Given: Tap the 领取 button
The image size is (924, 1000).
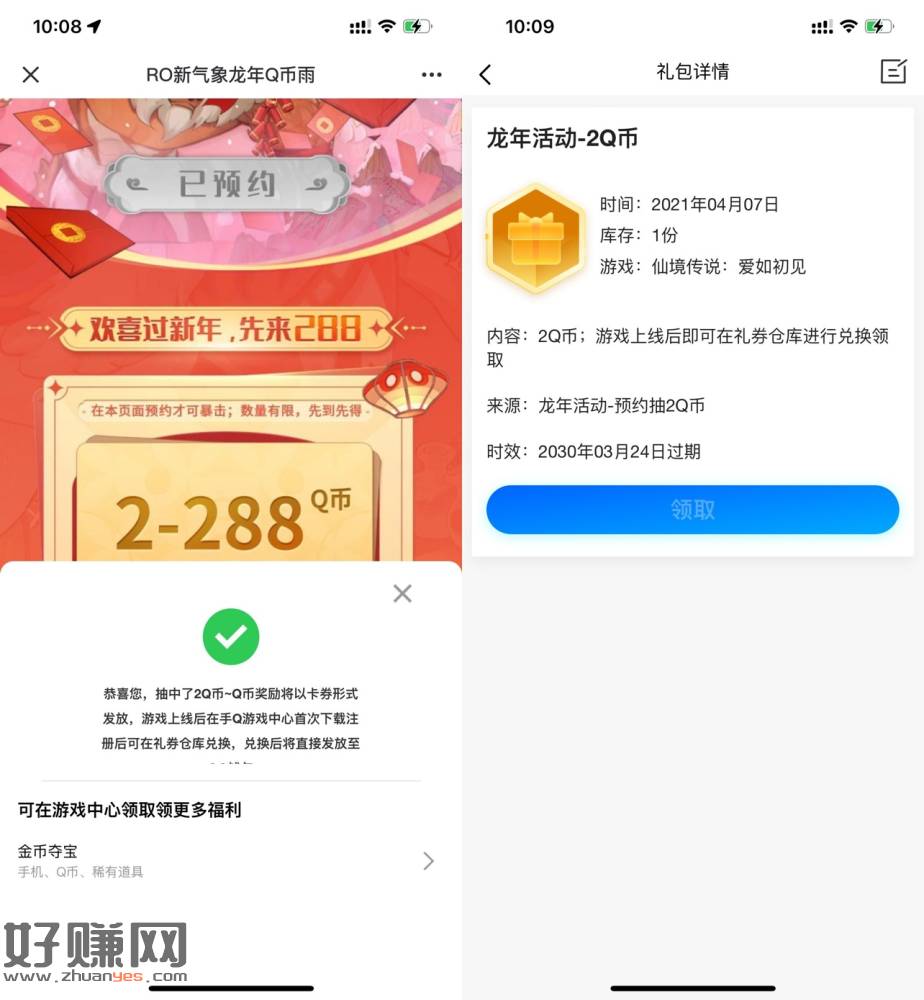Looking at the screenshot, I should (x=692, y=510).
